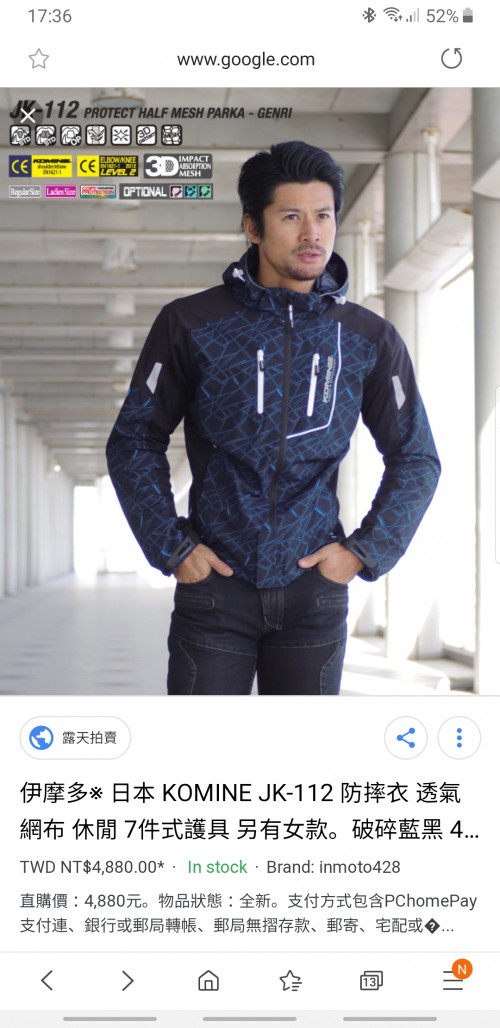
Task: Open the three-dot more options menu
Action: coord(459,738)
